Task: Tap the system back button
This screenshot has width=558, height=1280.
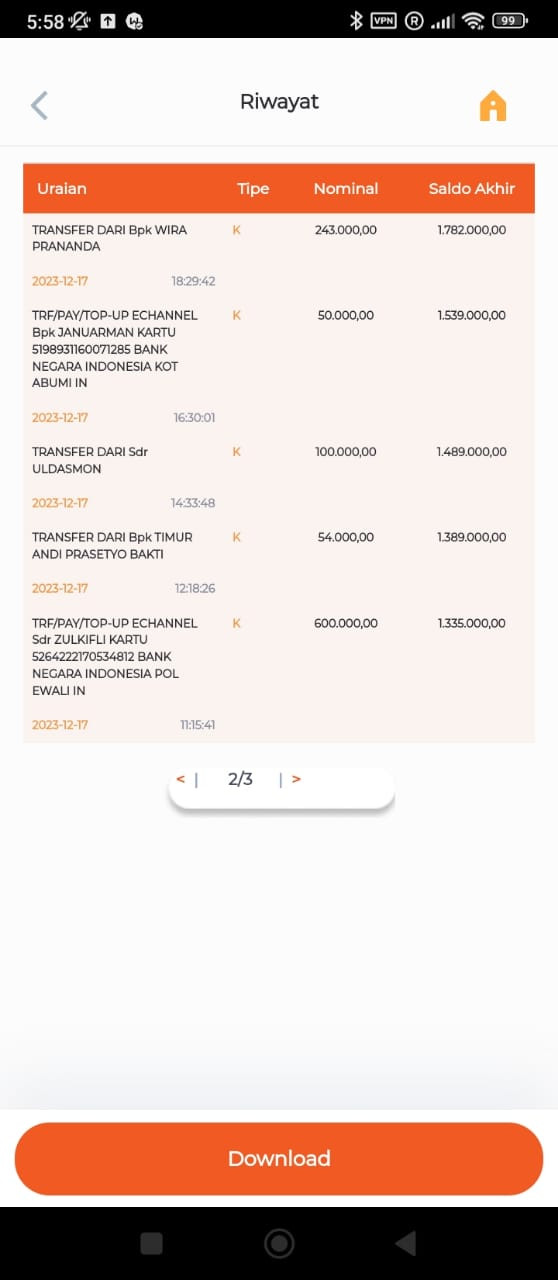Action: [405, 1243]
